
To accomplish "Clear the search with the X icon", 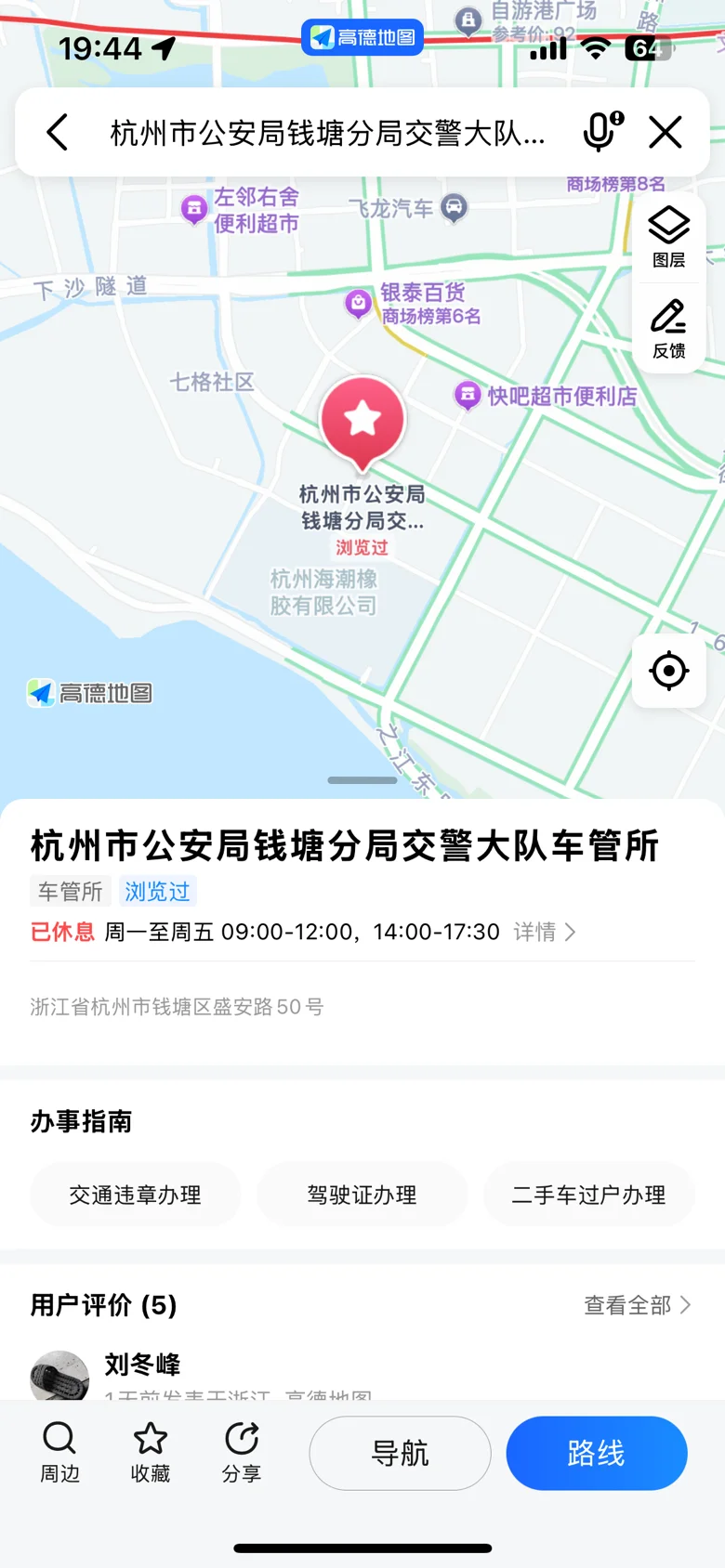I will point(666,133).
